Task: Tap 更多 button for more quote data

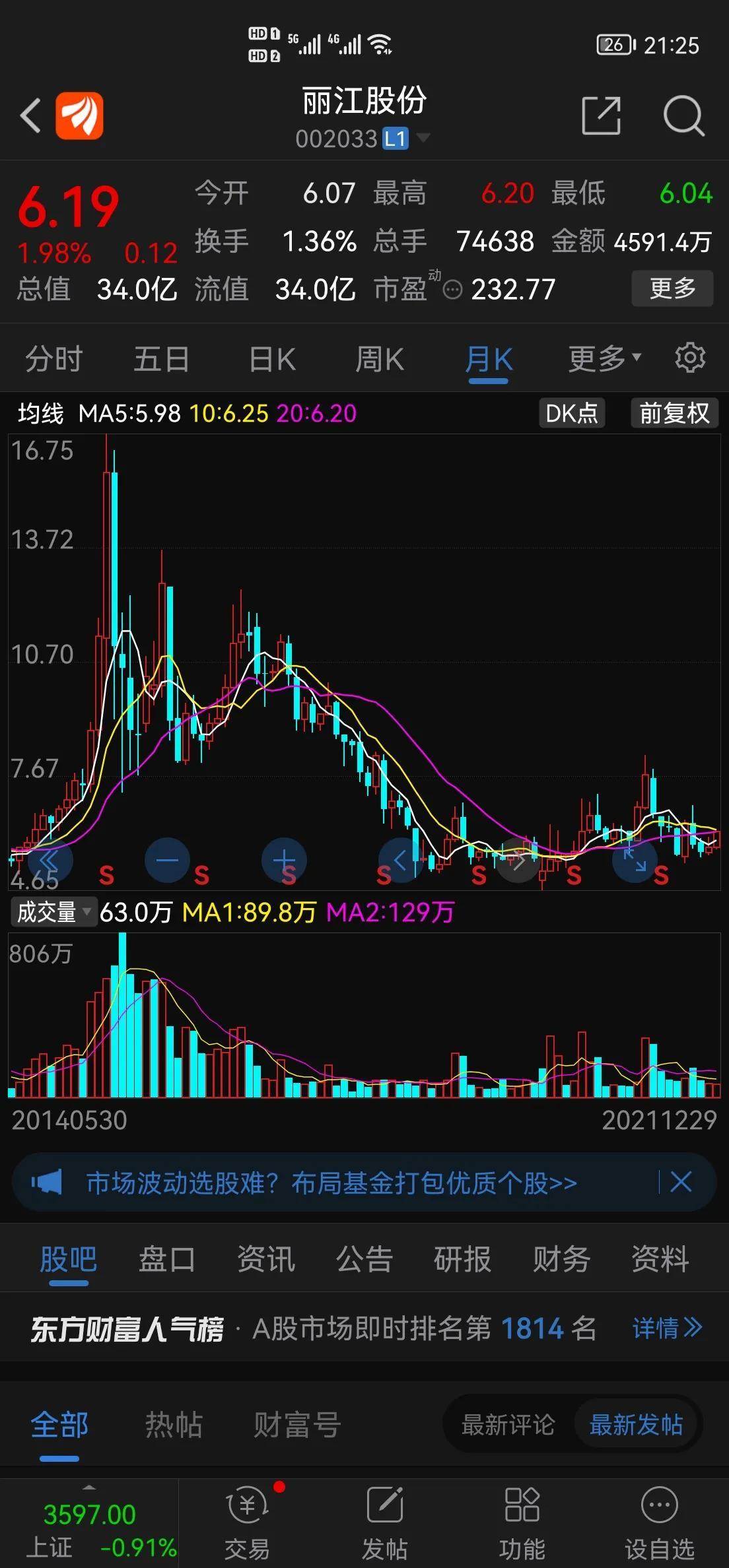Action: (x=672, y=288)
